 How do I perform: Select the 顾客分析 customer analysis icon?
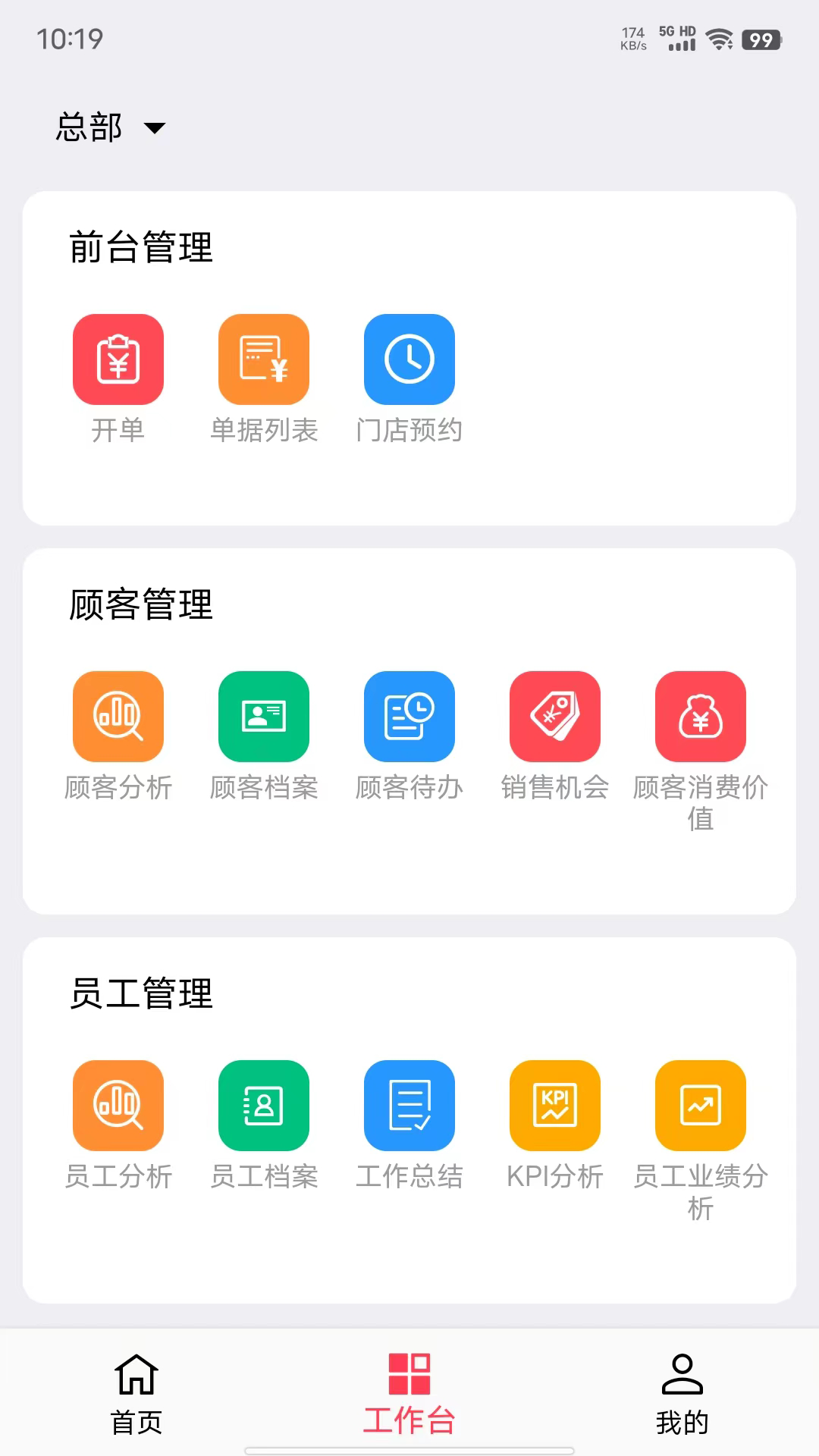coord(118,716)
